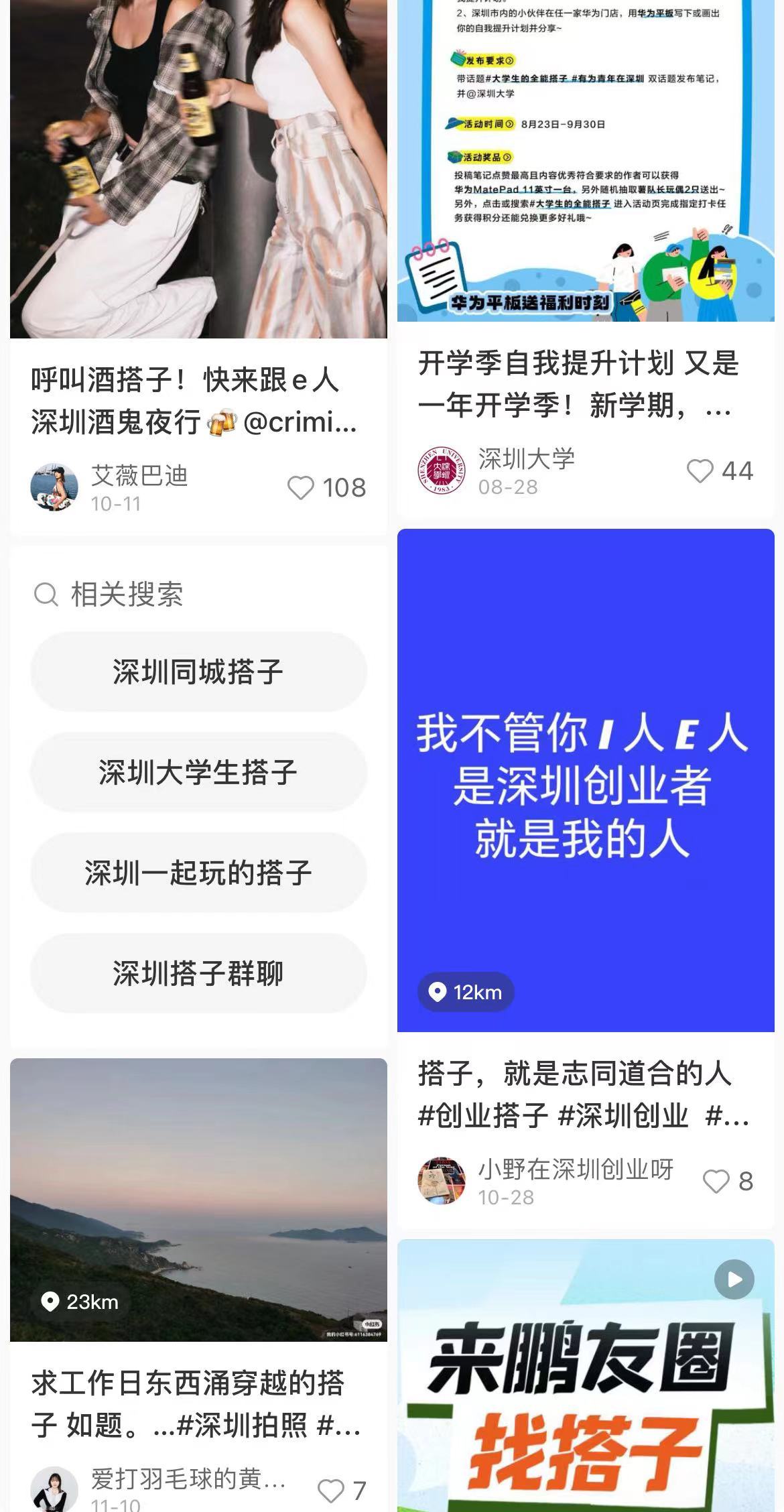
Task: Like the 东西涌穿越 post with 7 likes
Action: pos(330,1491)
